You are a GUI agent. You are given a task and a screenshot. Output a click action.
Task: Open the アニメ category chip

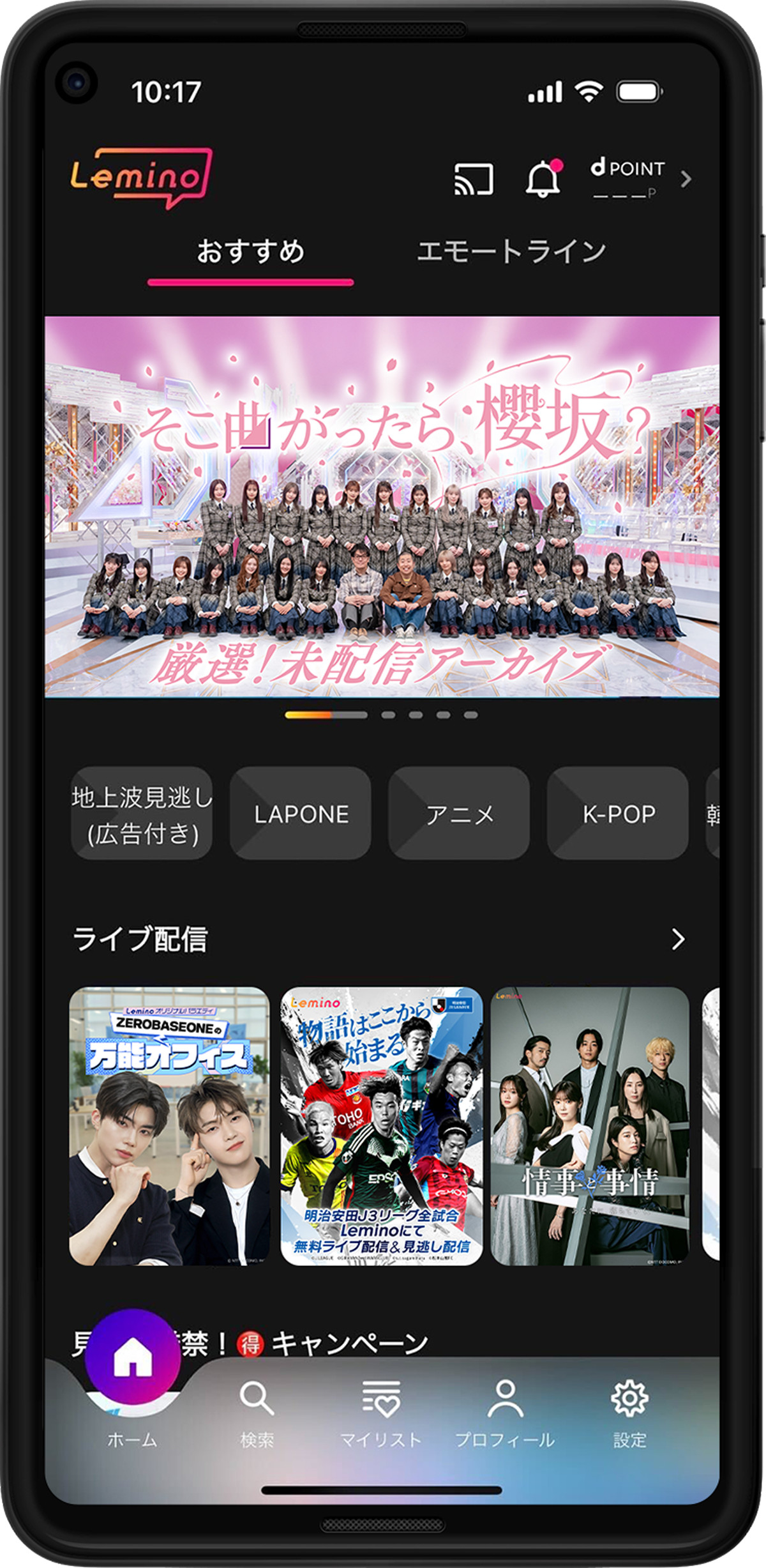(459, 814)
